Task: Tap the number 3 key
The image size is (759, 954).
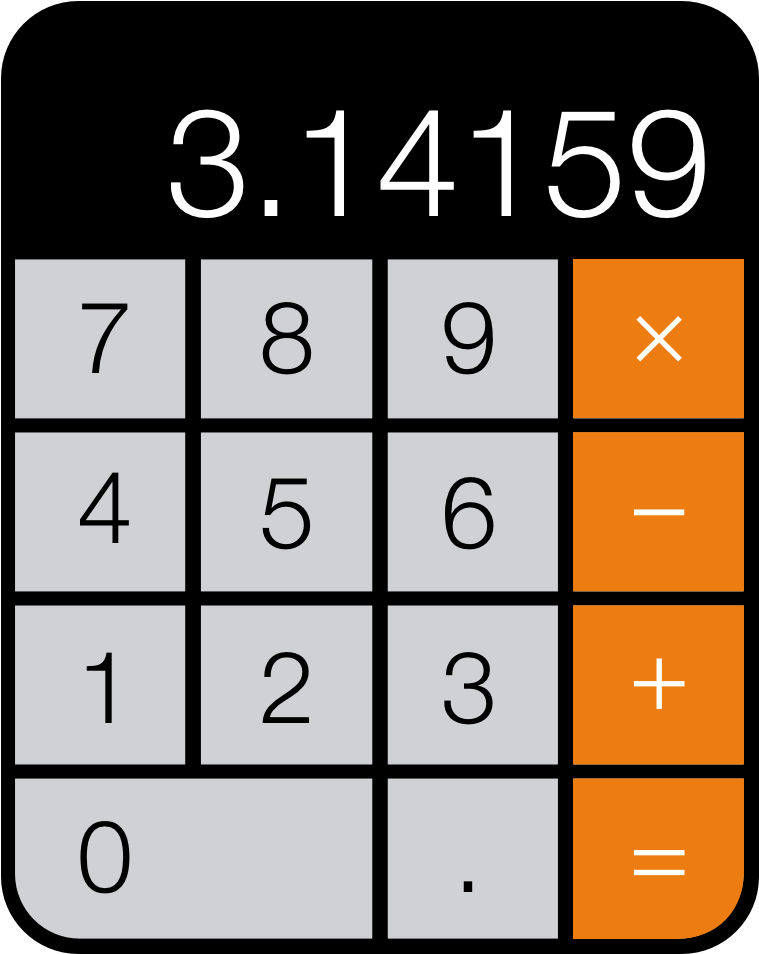Action: [x=472, y=685]
